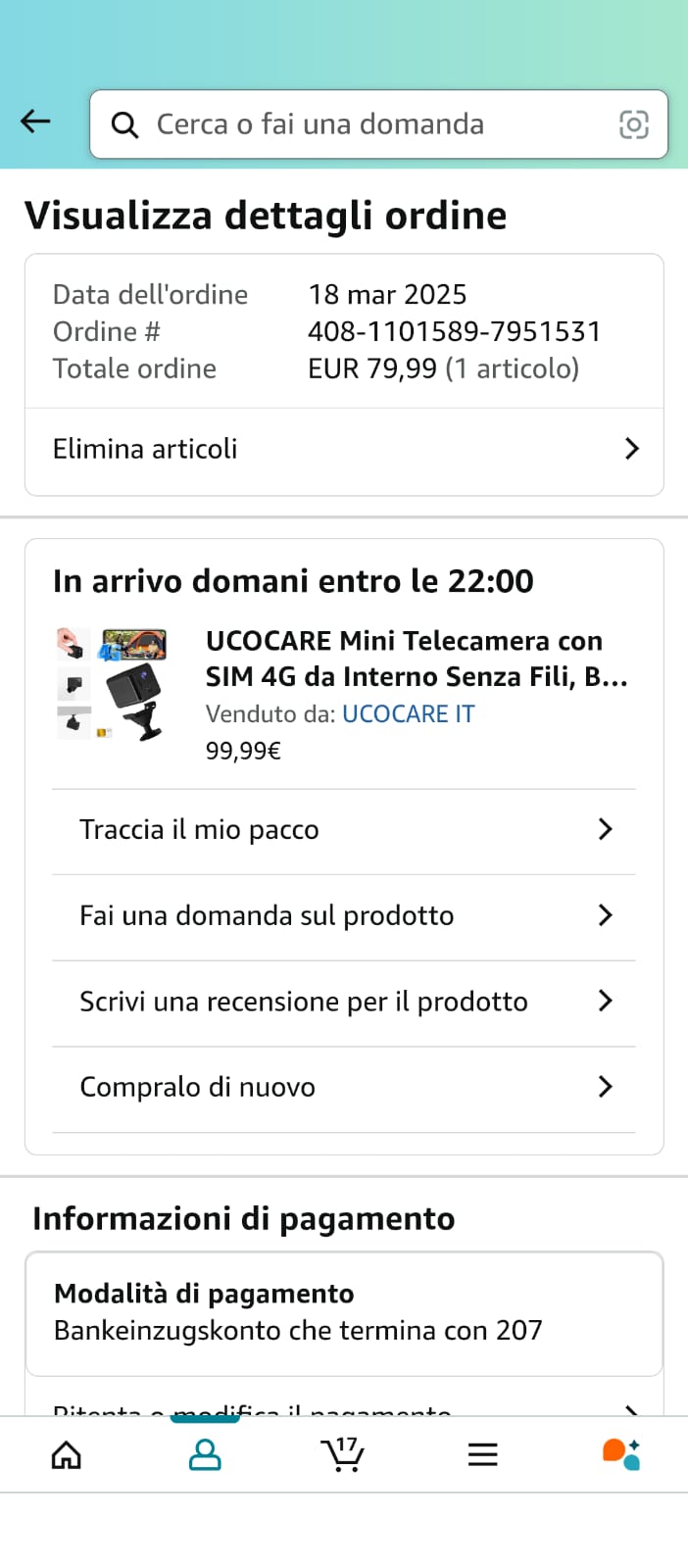This screenshot has height=1568, width=688.
Task: Switch to the Home tab
Action: (67, 1454)
